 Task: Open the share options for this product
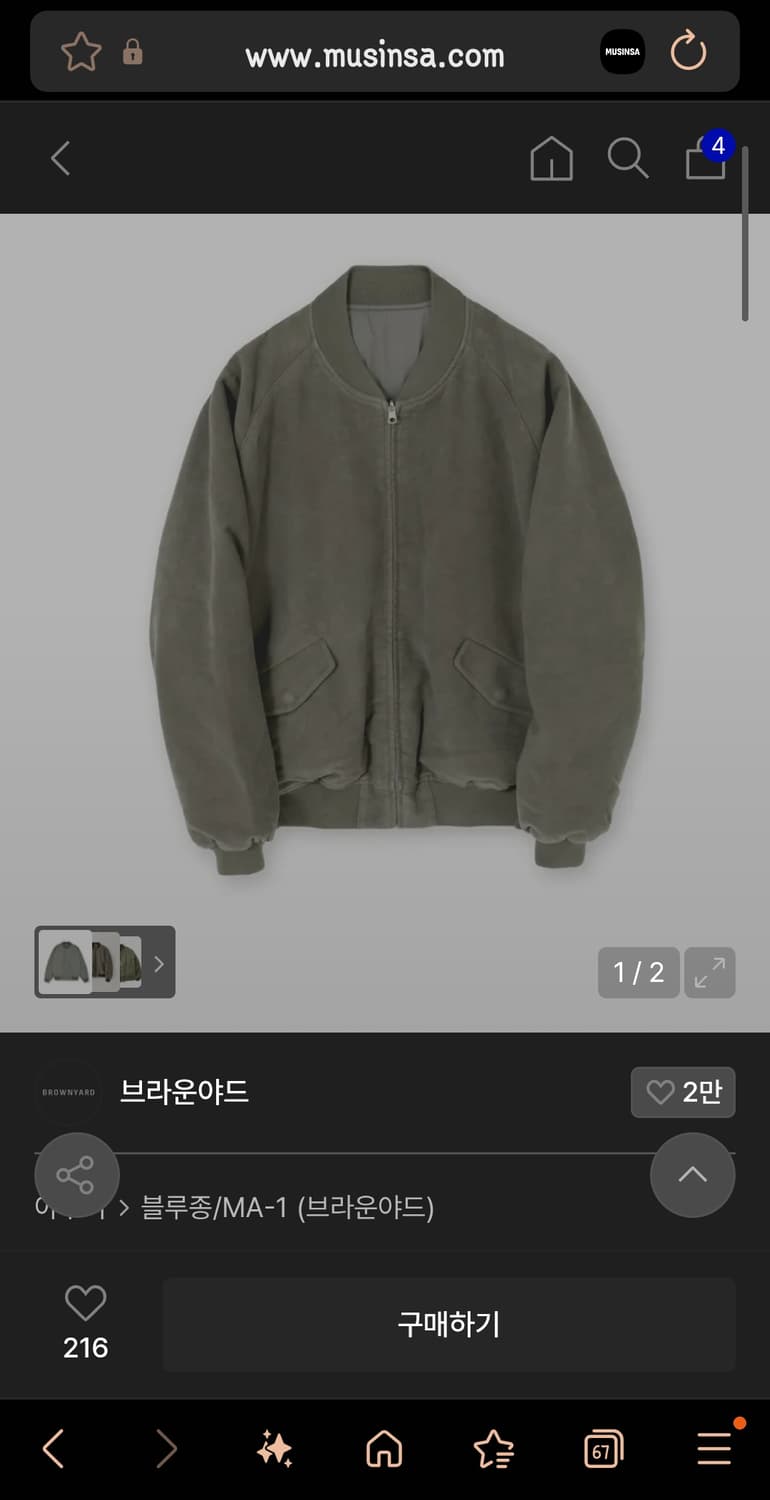77,1175
